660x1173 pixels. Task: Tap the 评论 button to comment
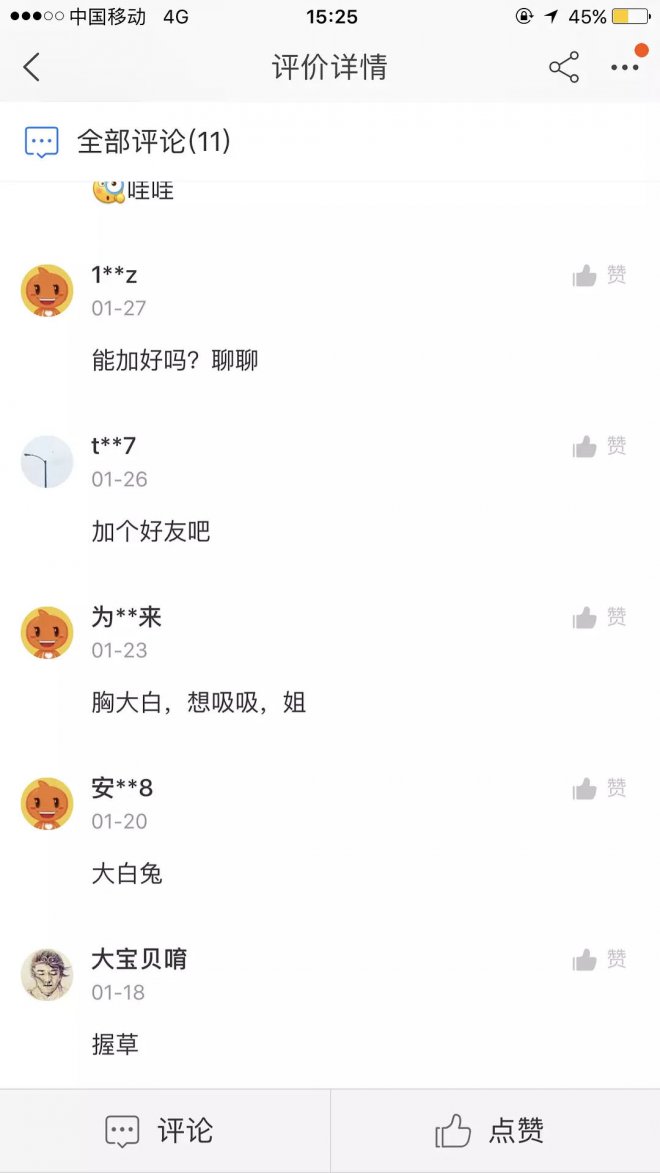pos(162,1131)
